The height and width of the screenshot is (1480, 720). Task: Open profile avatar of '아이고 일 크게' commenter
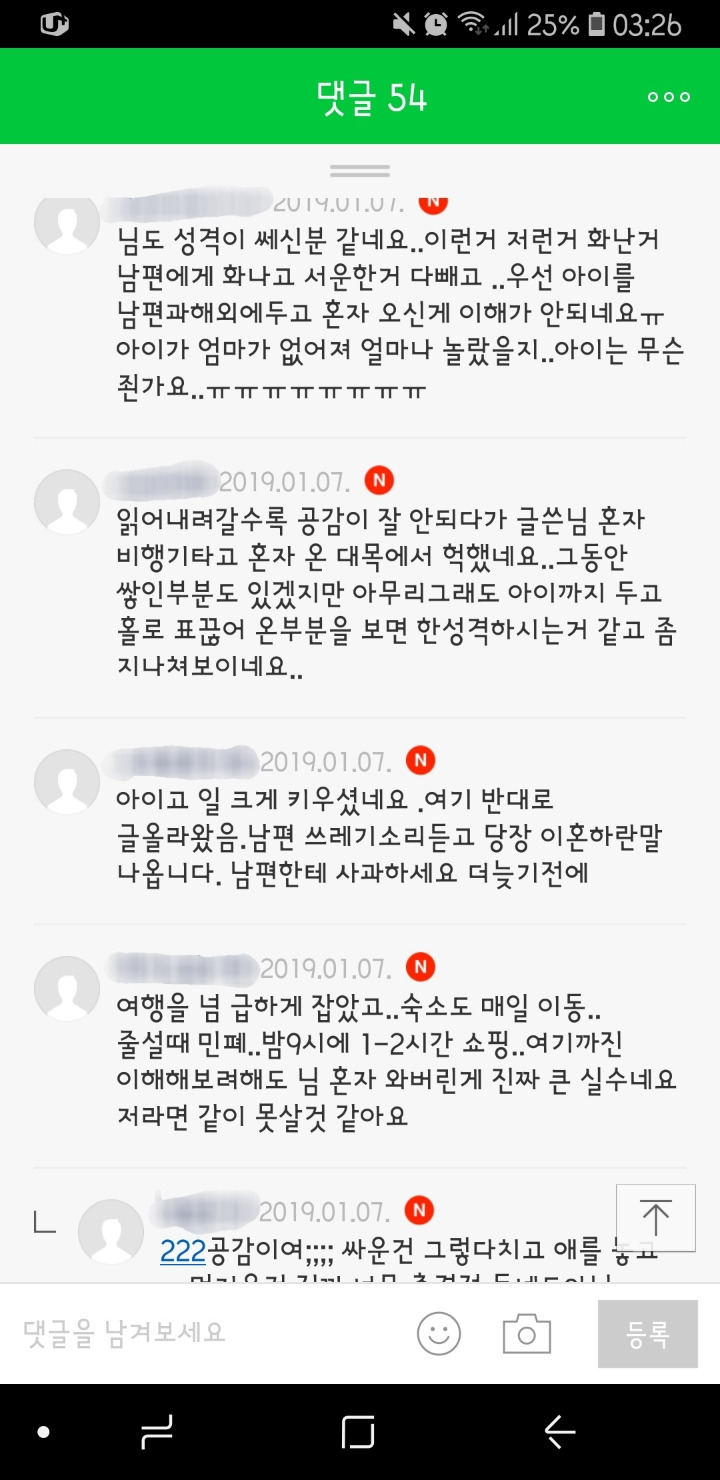click(67, 781)
